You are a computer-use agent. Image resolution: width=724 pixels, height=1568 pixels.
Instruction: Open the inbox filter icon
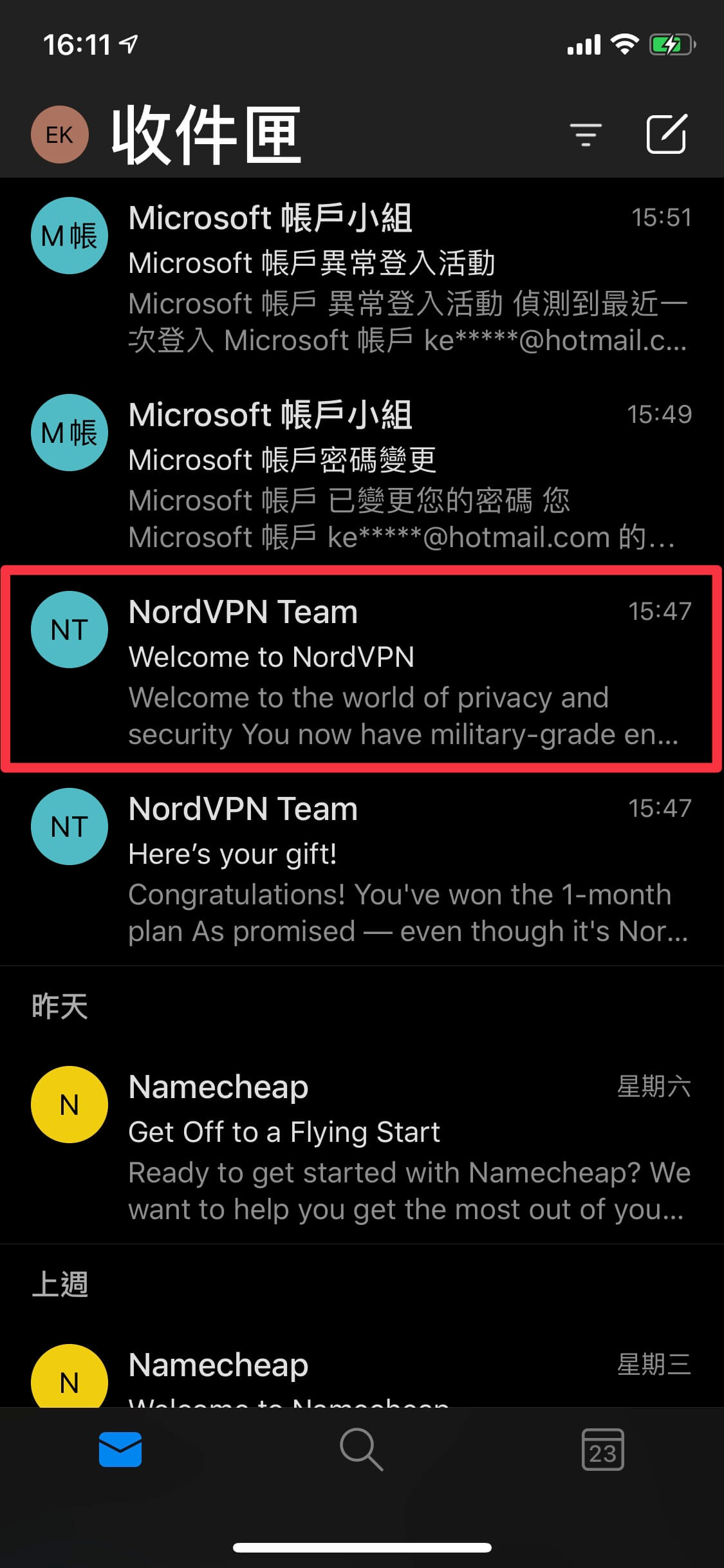[586, 135]
